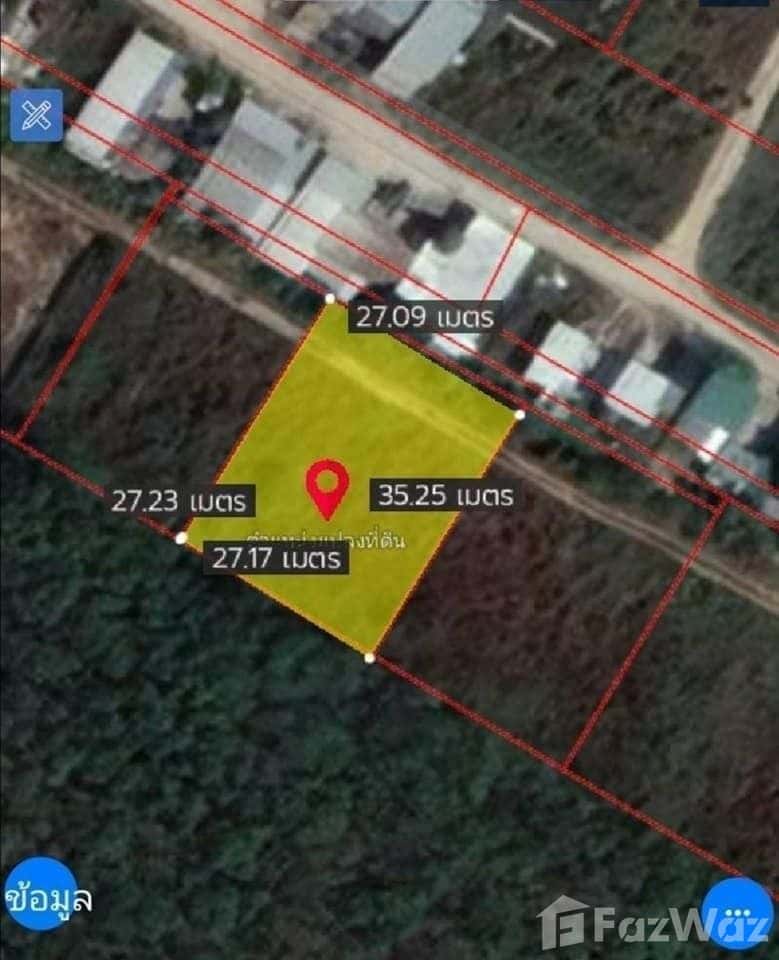Click the 27.17 เมตร label
This screenshot has height=960, width=779.
pos(277,558)
